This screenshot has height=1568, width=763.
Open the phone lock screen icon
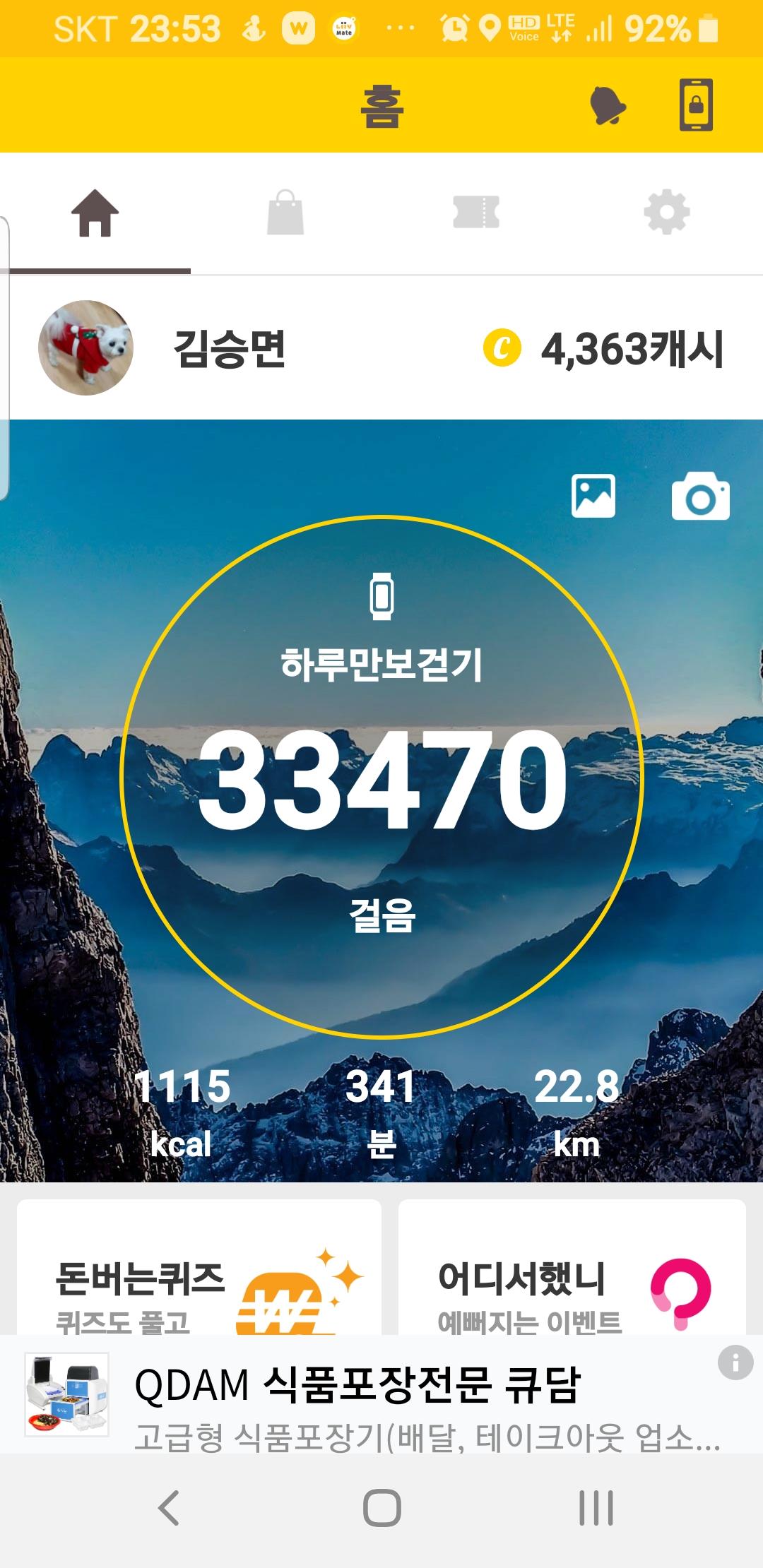click(x=696, y=105)
